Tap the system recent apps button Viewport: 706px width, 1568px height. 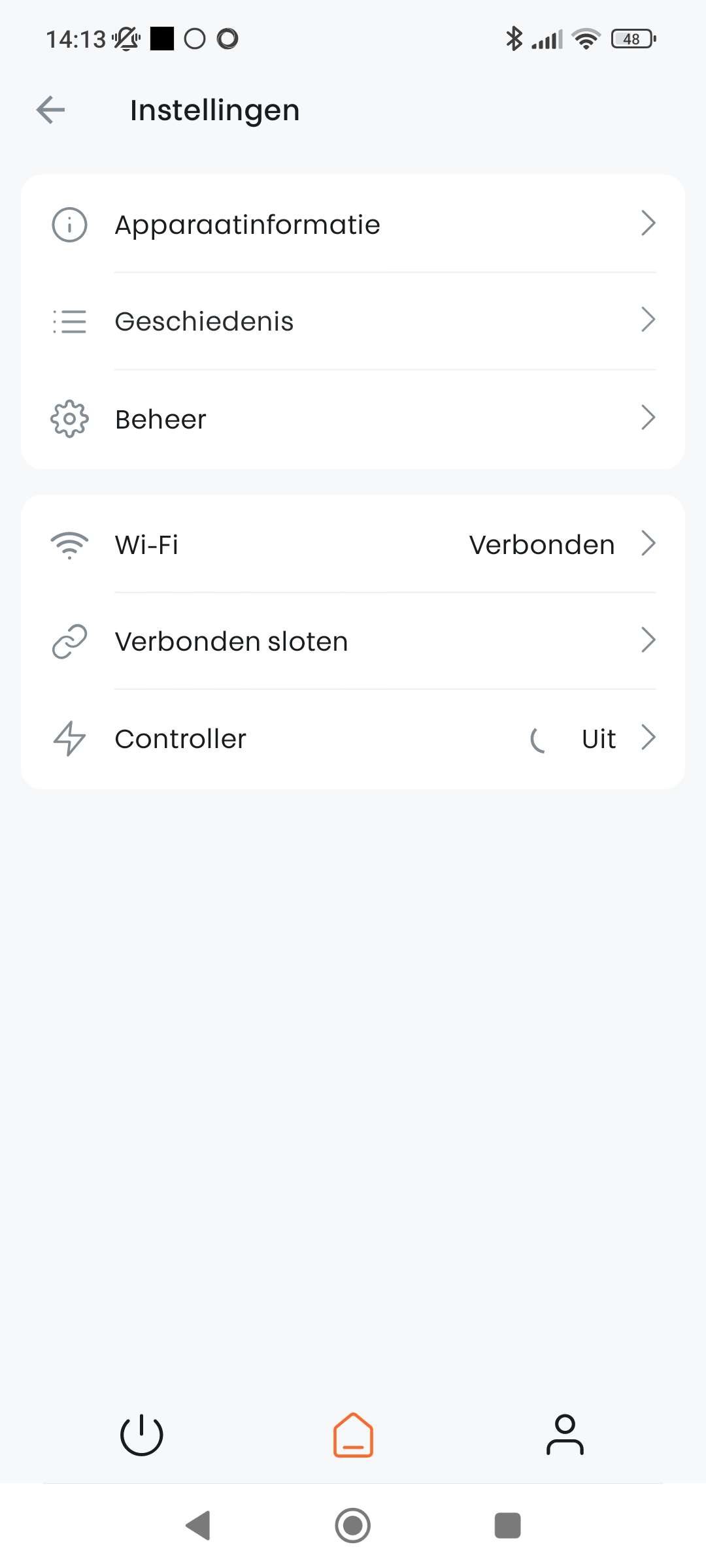(x=507, y=1526)
